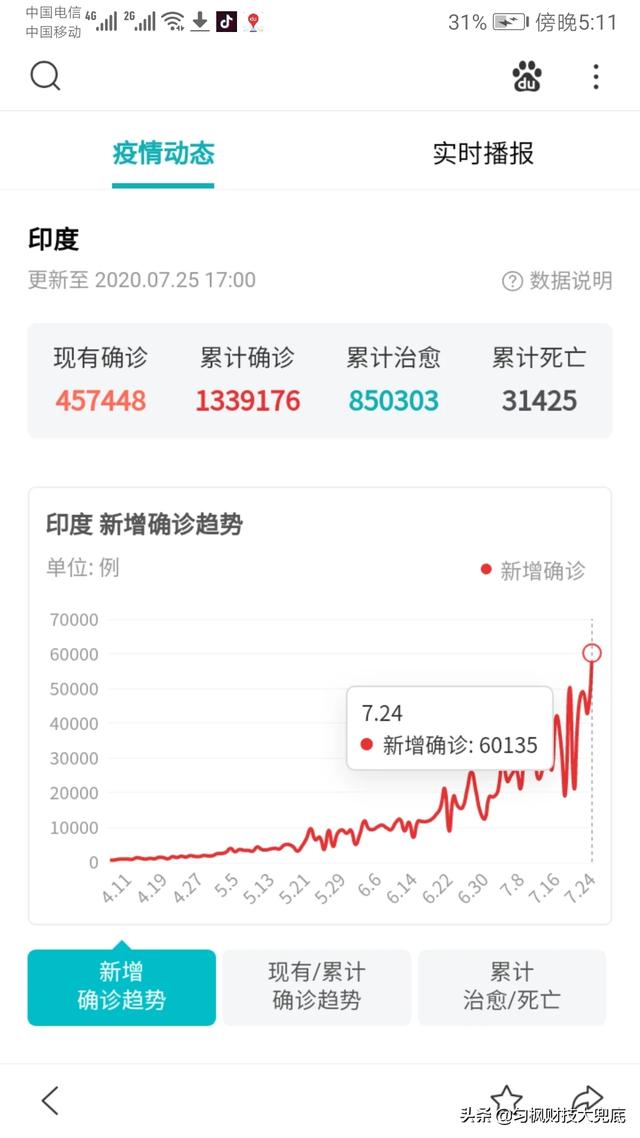Image resolution: width=640 pixels, height=1138 pixels.
Task: Share this page via the arrow icon
Action: click(587, 1098)
